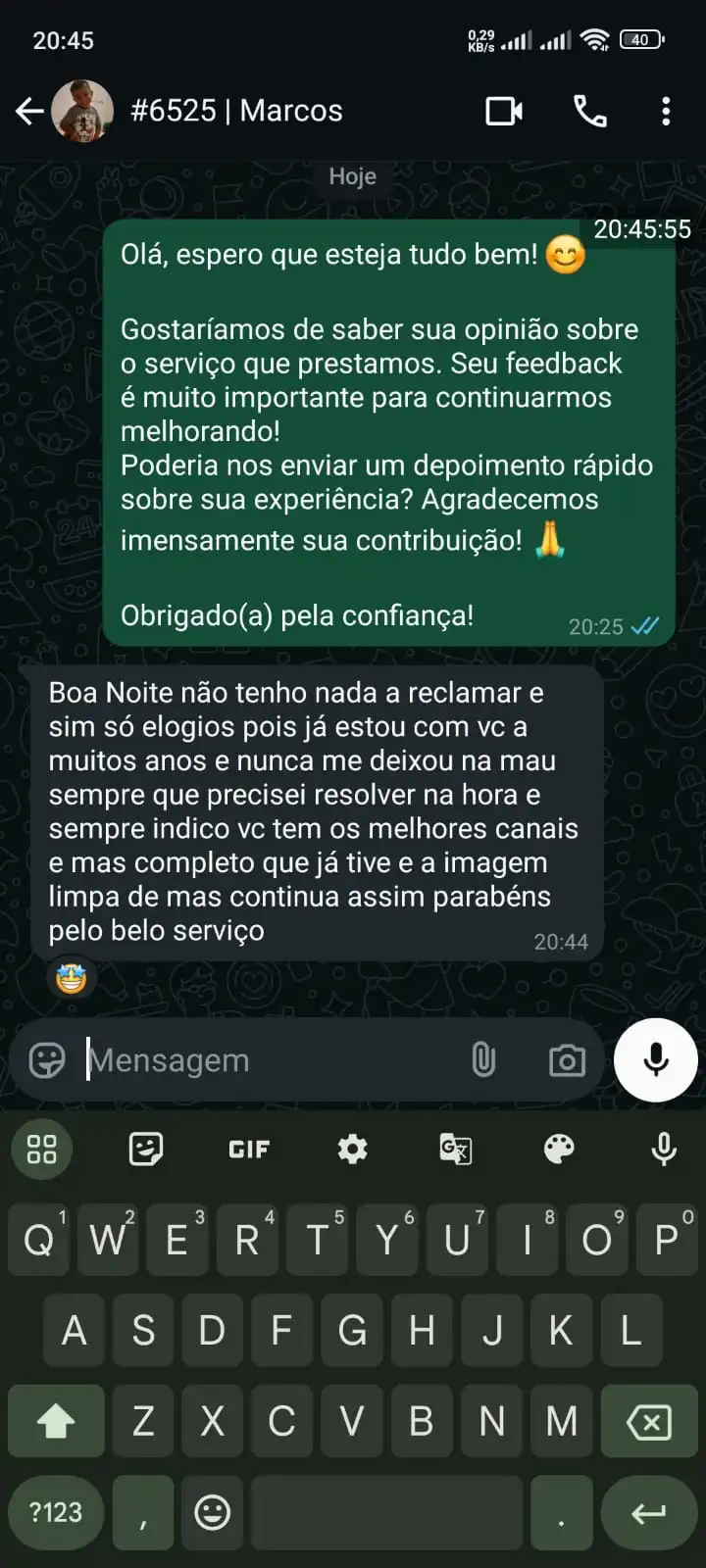Image resolution: width=706 pixels, height=1568 pixels.
Task: Start a voice call with Marcos
Action: 589,112
